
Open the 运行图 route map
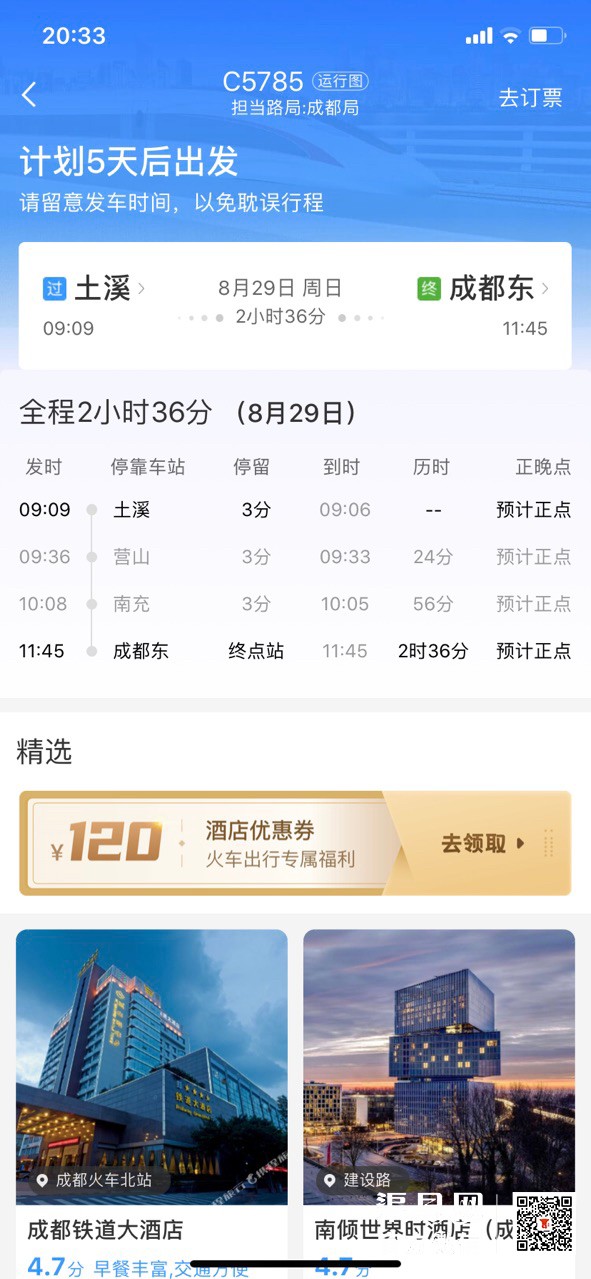[340, 82]
